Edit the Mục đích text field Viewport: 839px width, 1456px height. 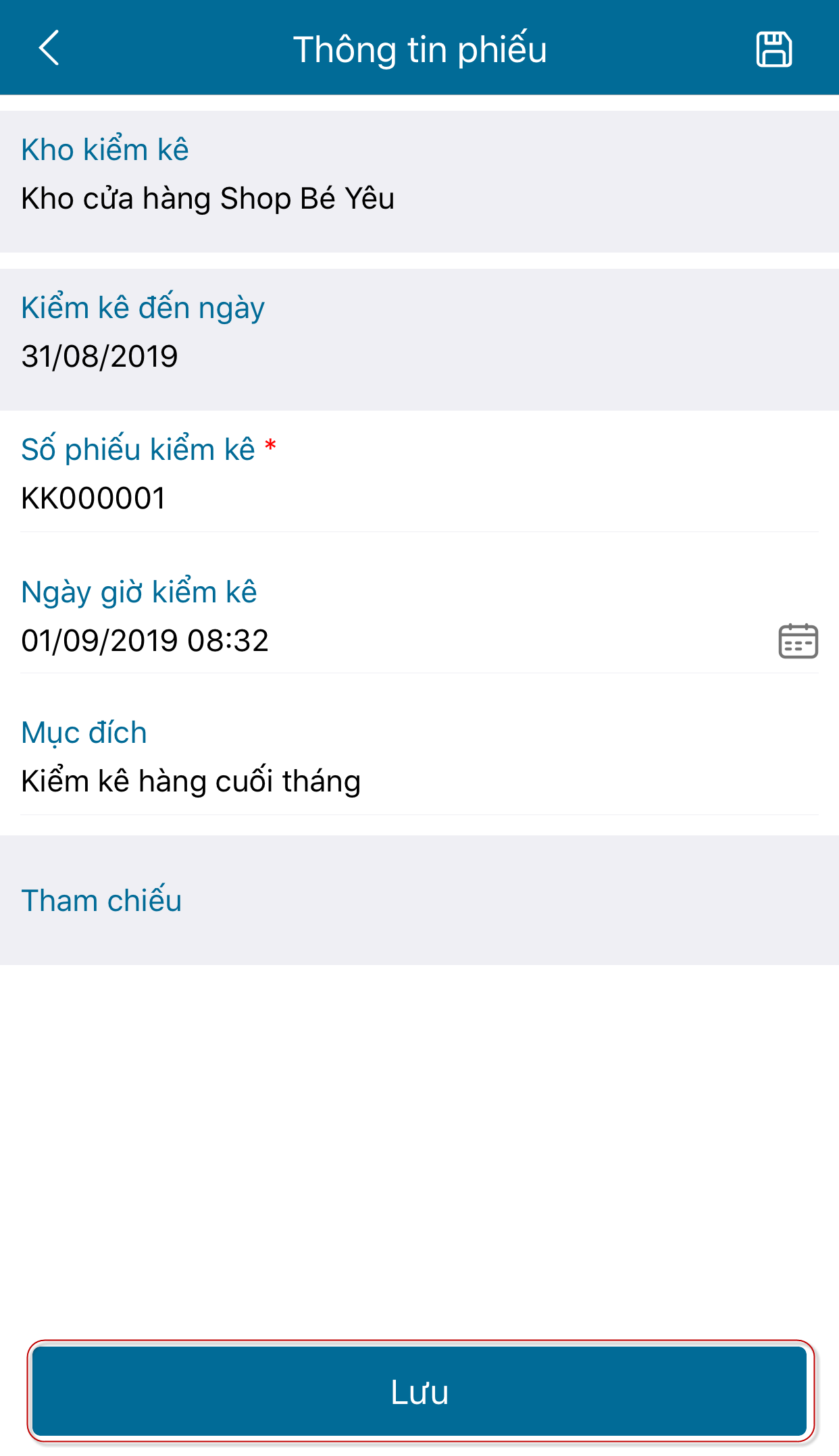coord(419,781)
